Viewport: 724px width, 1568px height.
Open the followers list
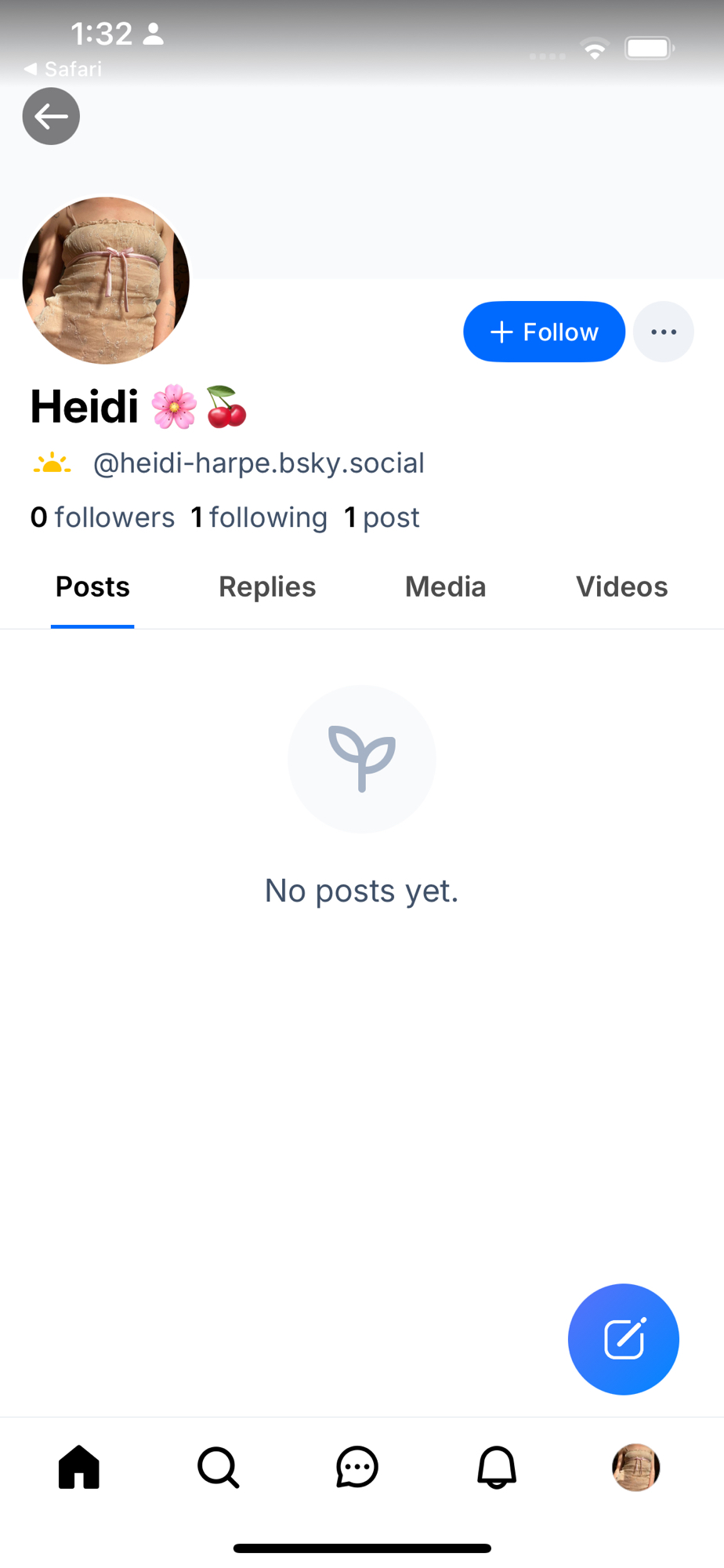pos(103,517)
